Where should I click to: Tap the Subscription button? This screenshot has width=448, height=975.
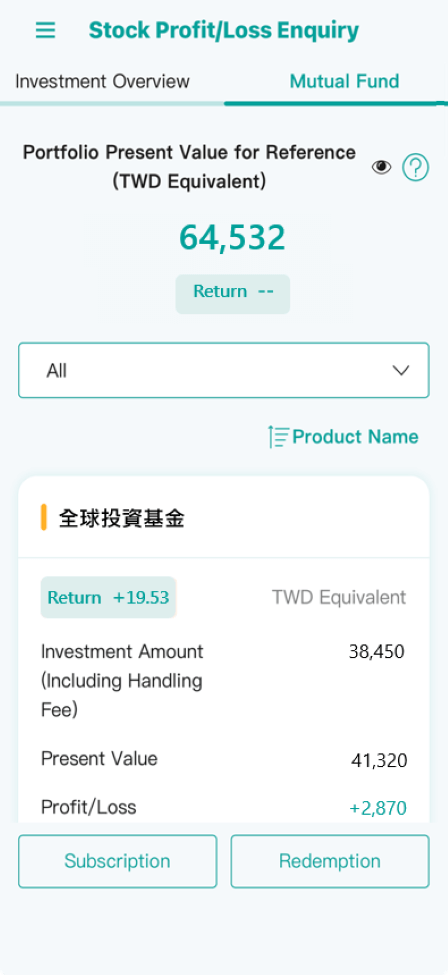pyautogui.click(x=118, y=861)
